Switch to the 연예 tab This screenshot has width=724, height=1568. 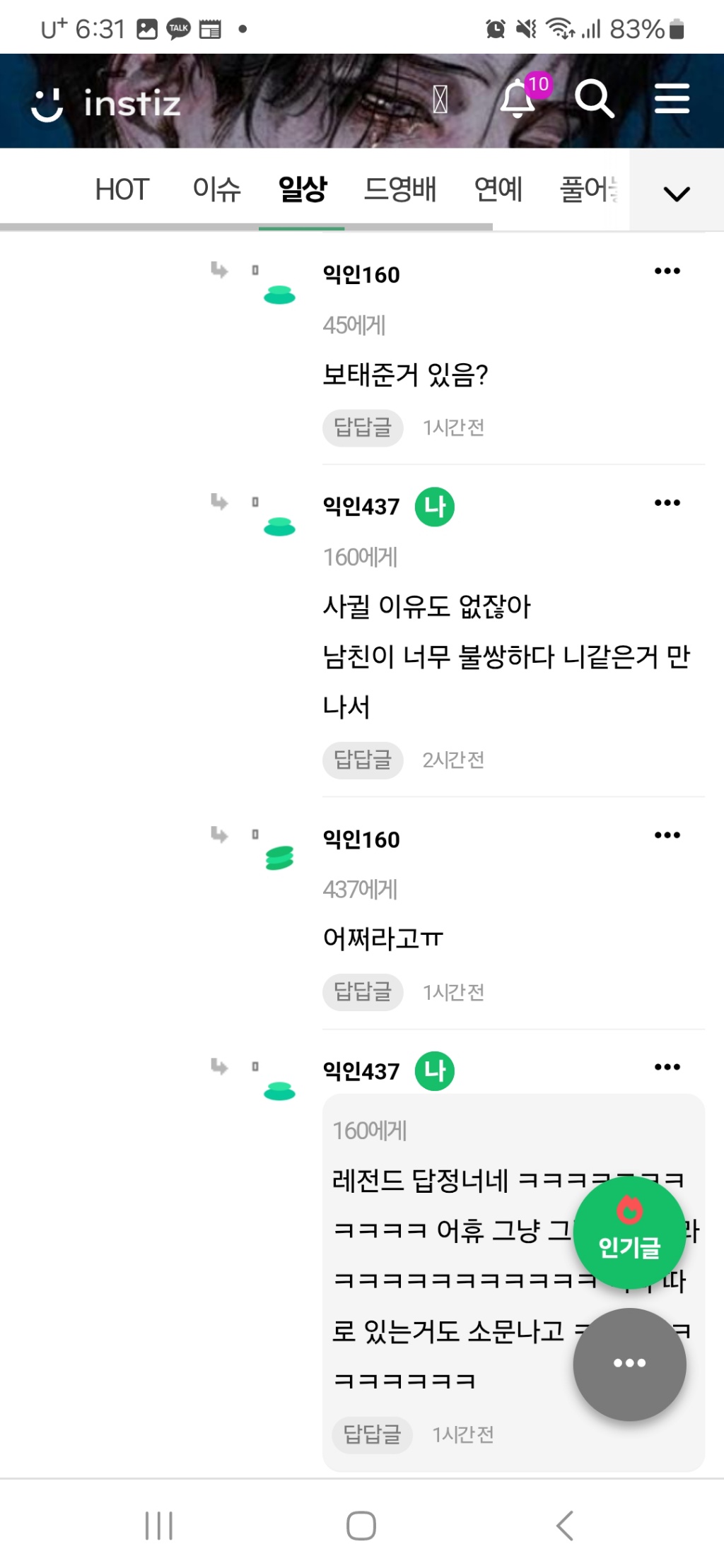coord(498,189)
